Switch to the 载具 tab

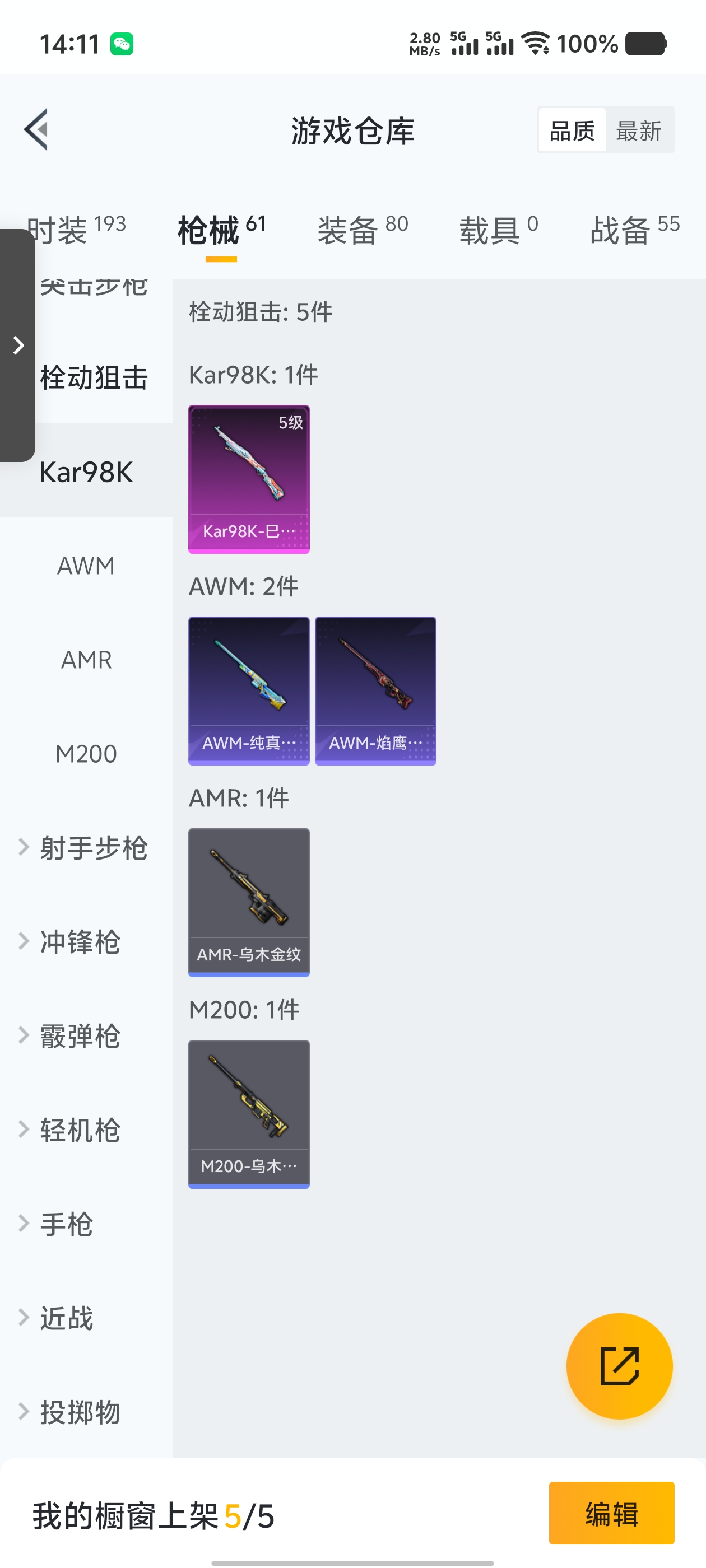pyautogui.click(x=498, y=231)
